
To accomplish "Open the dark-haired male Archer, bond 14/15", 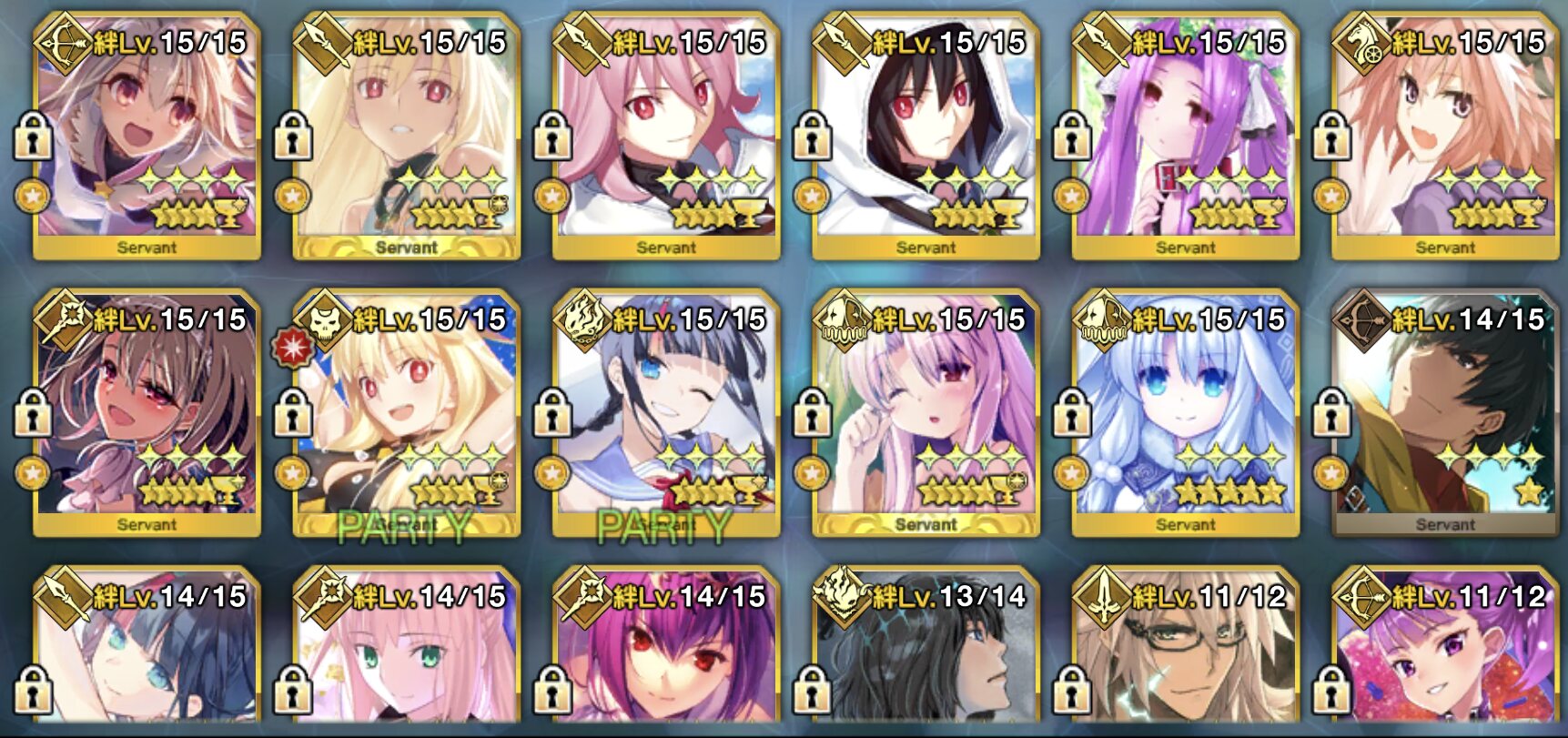I will point(1444,414).
